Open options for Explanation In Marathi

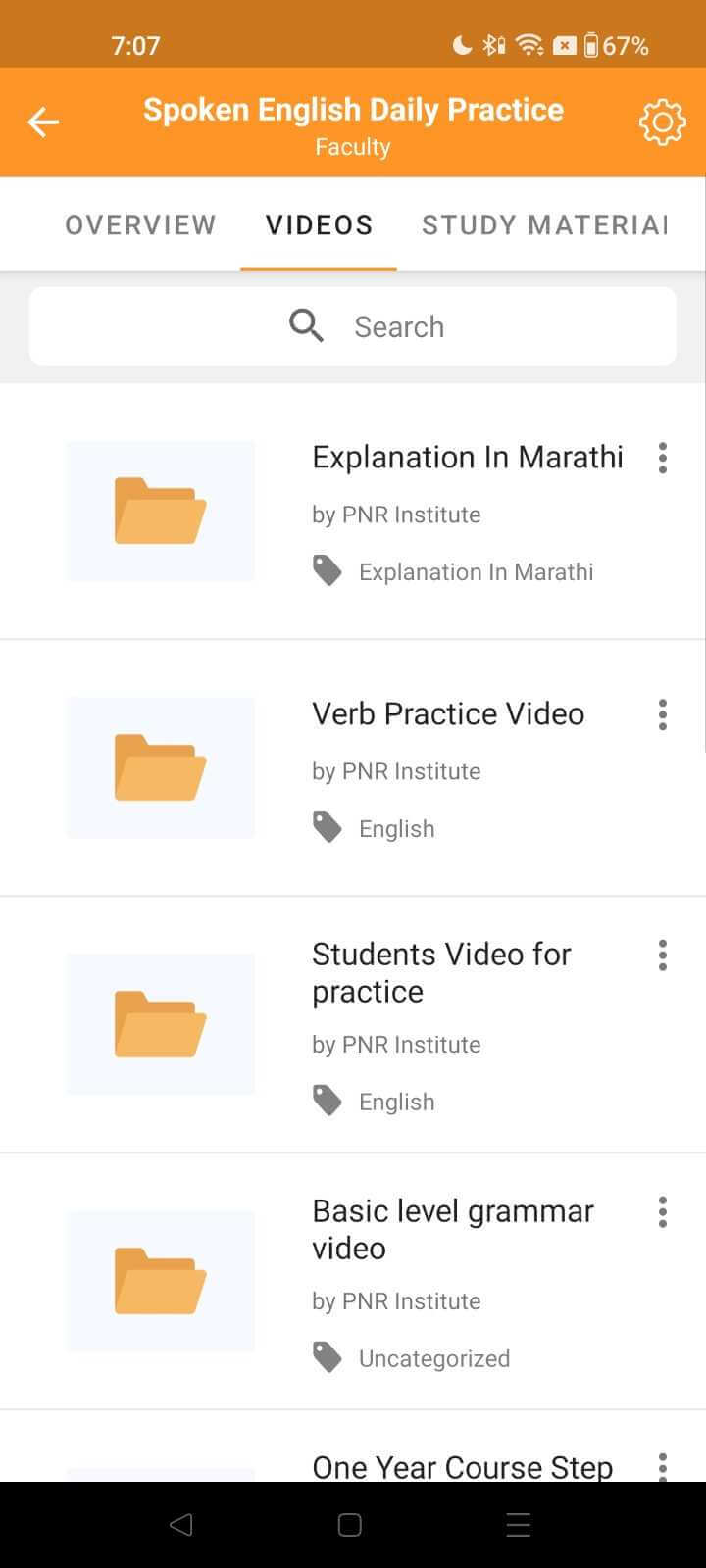[663, 458]
